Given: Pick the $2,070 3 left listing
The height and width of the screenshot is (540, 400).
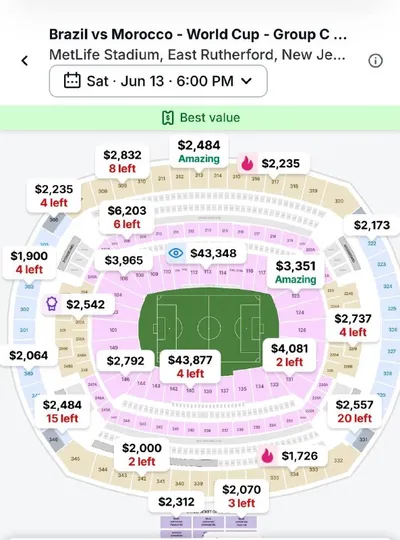Looking at the screenshot, I should 242,496.
